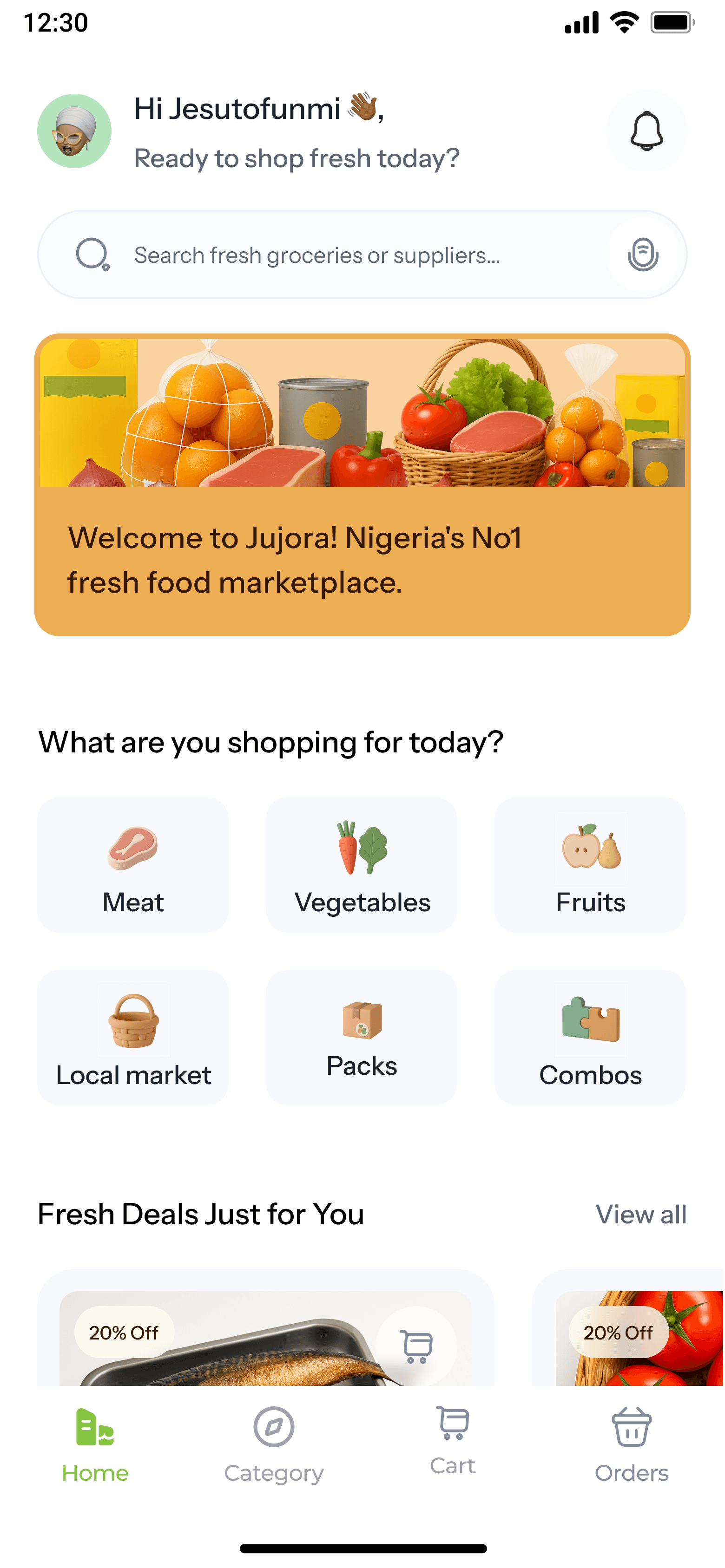Browse the Meat category
The width and height of the screenshot is (725, 1568).
click(133, 864)
